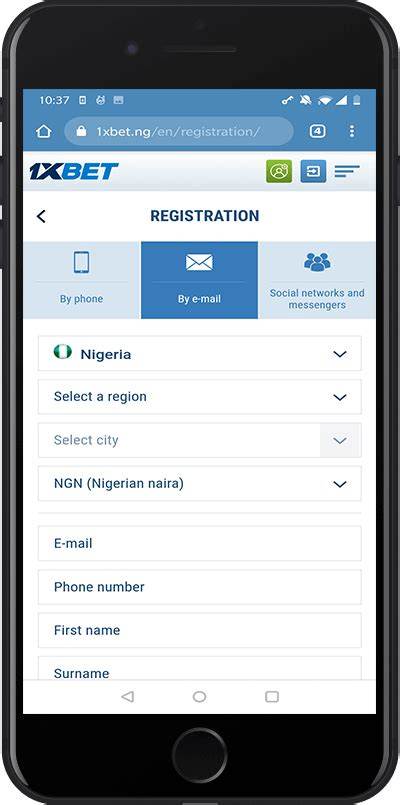Switch to the By phone tab
The width and height of the screenshot is (400, 805).
(x=81, y=280)
